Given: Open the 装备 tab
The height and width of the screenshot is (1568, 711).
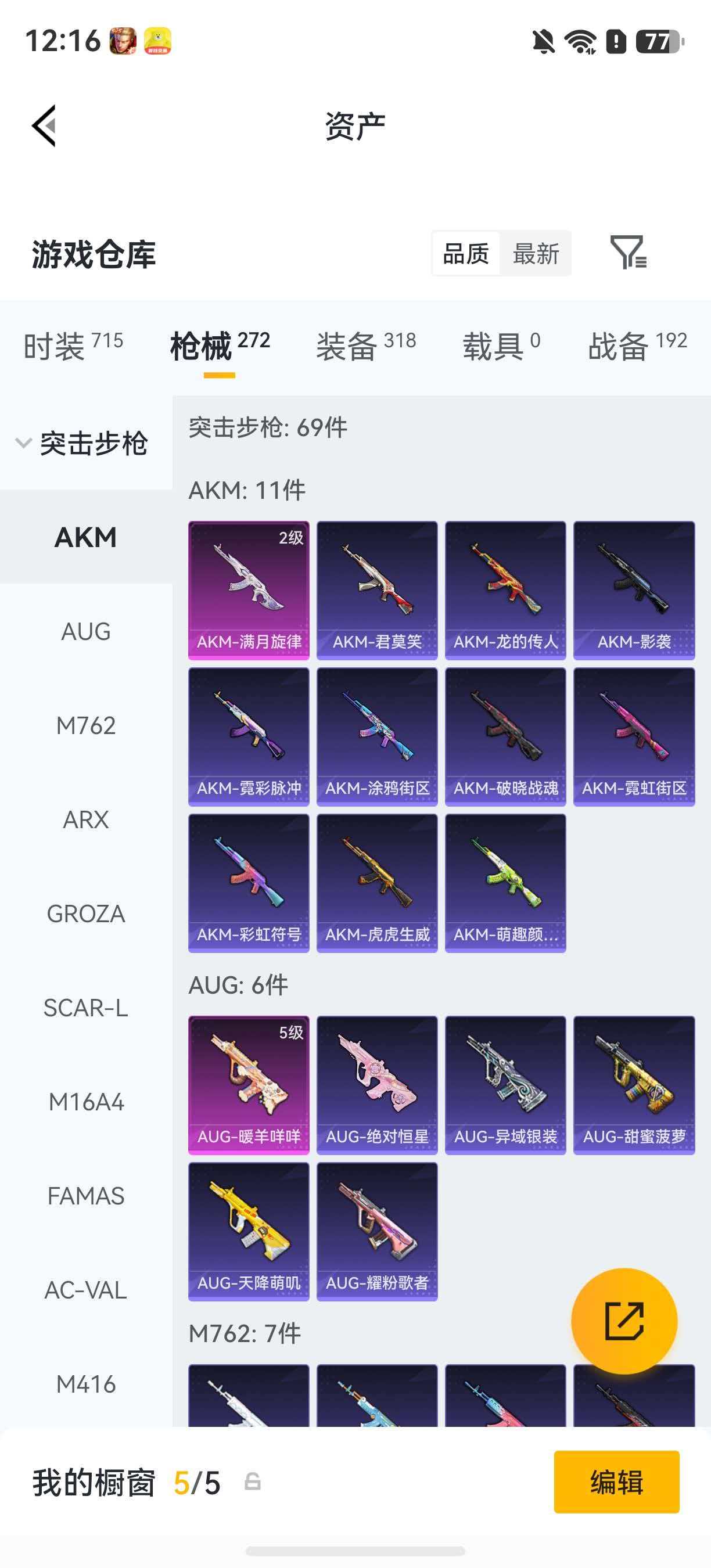Looking at the screenshot, I should click(366, 346).
